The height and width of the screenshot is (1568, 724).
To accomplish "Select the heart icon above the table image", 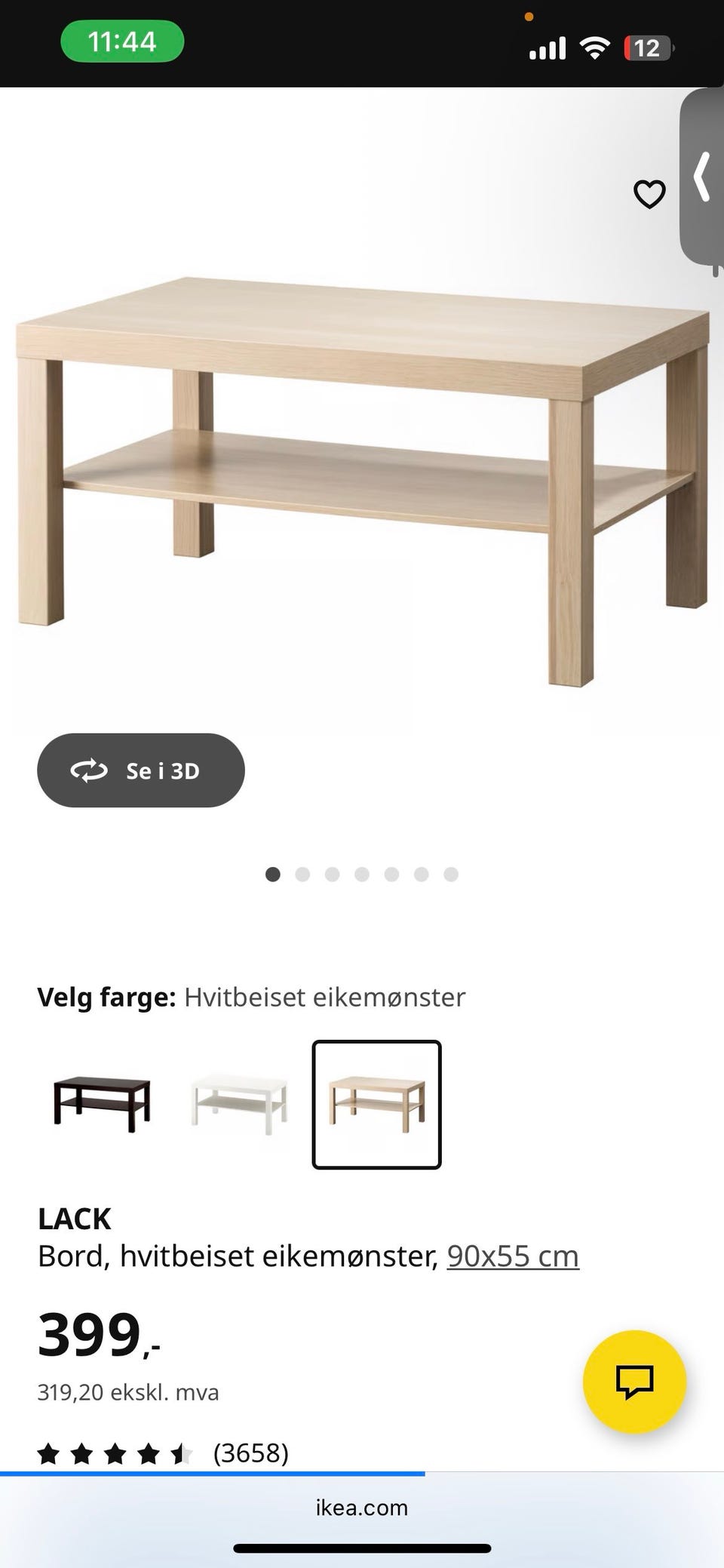I will tap(649, 195).
